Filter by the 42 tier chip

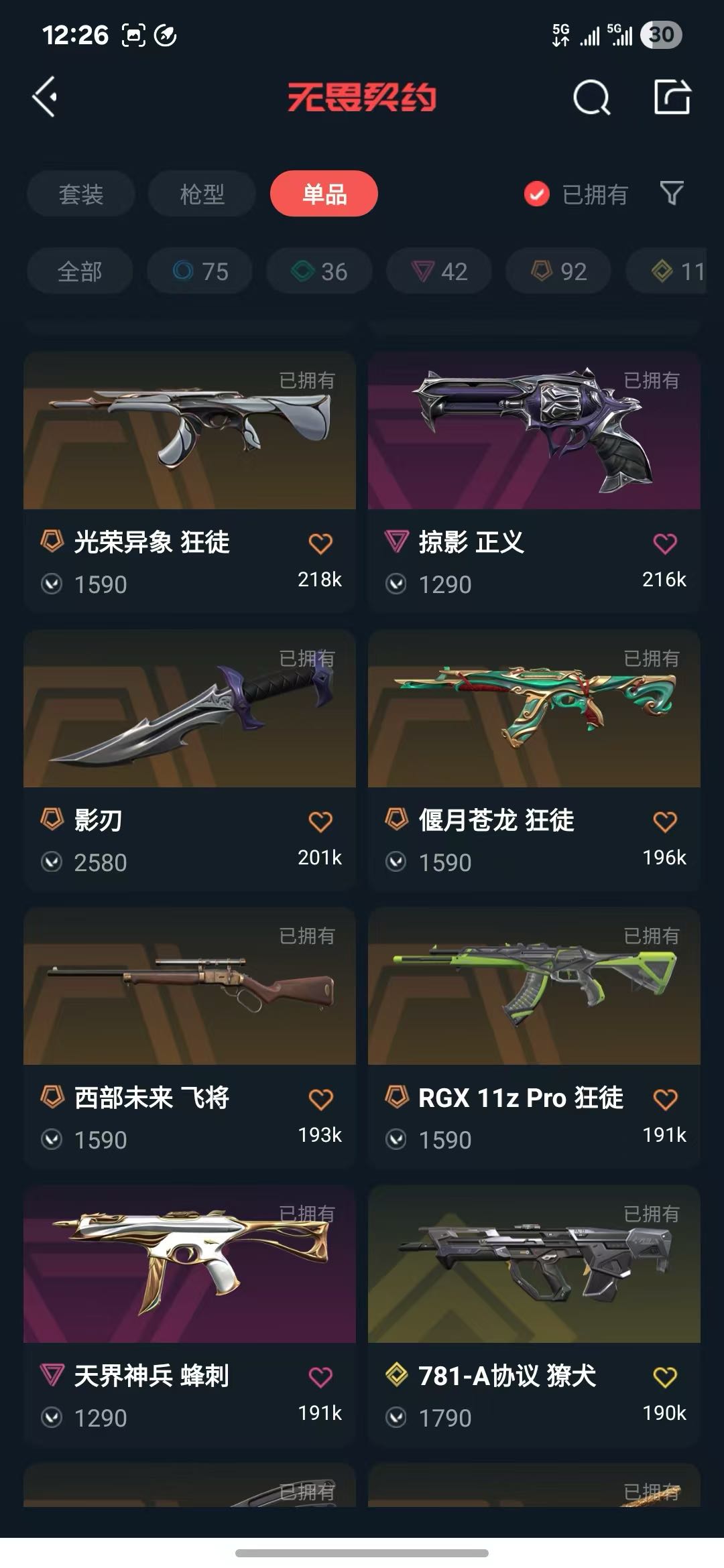pos(439,271)
